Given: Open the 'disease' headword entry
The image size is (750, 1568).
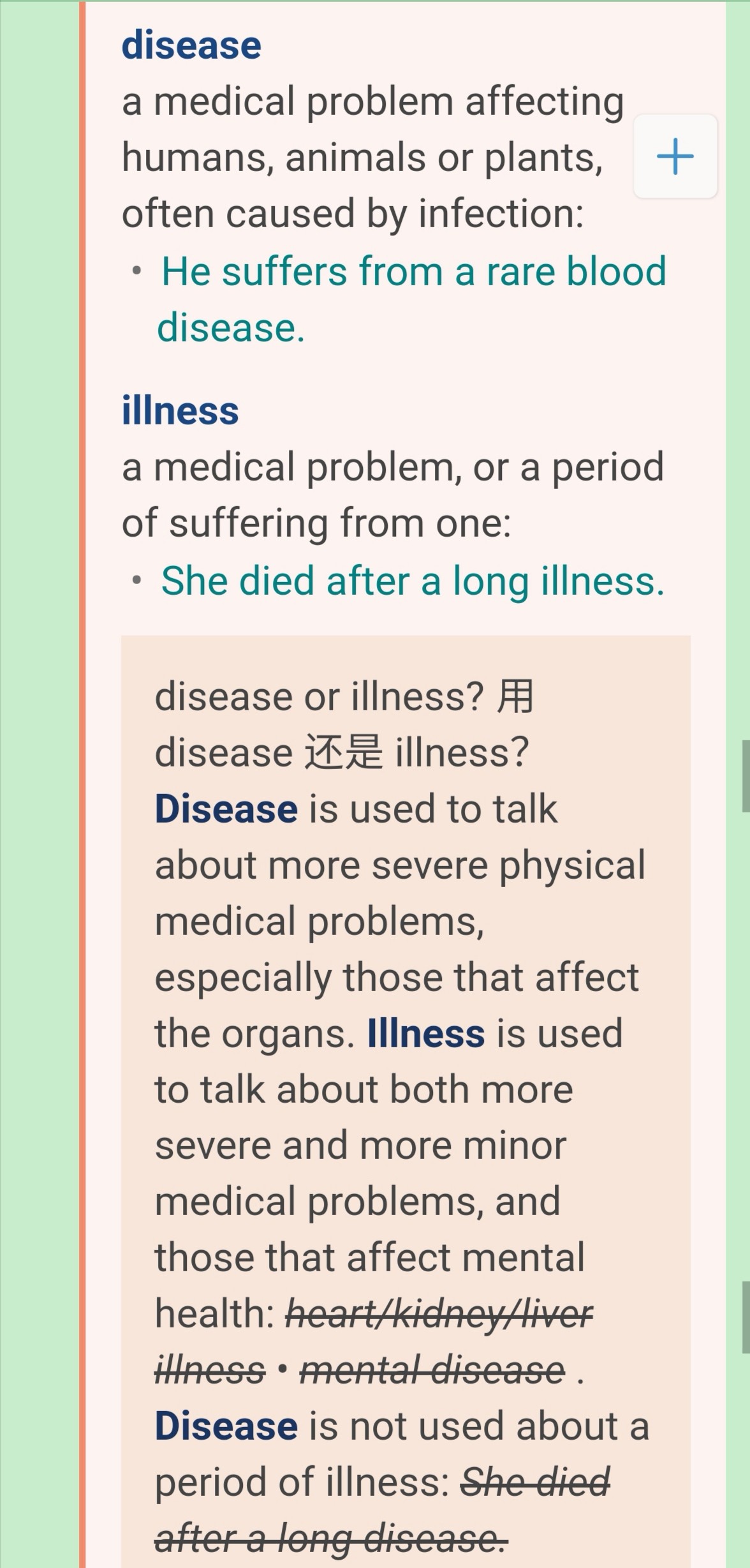Looking at the screenshot, I should tap(191, 46).
